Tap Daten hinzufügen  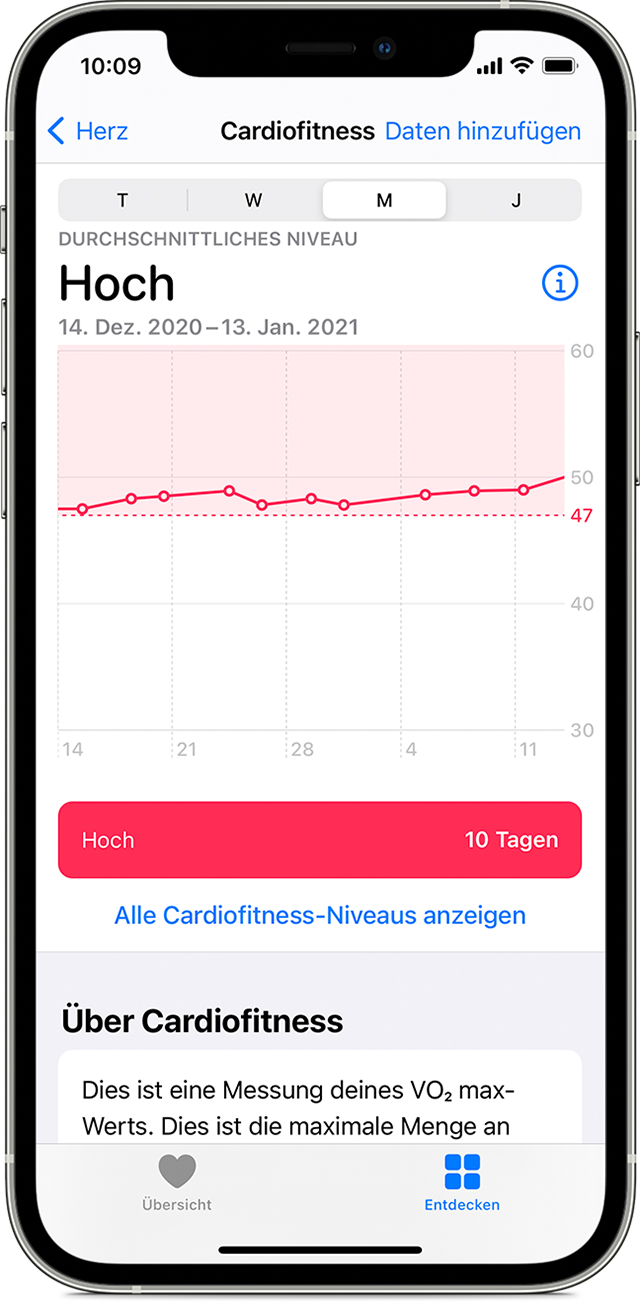[x=483, y=131]
